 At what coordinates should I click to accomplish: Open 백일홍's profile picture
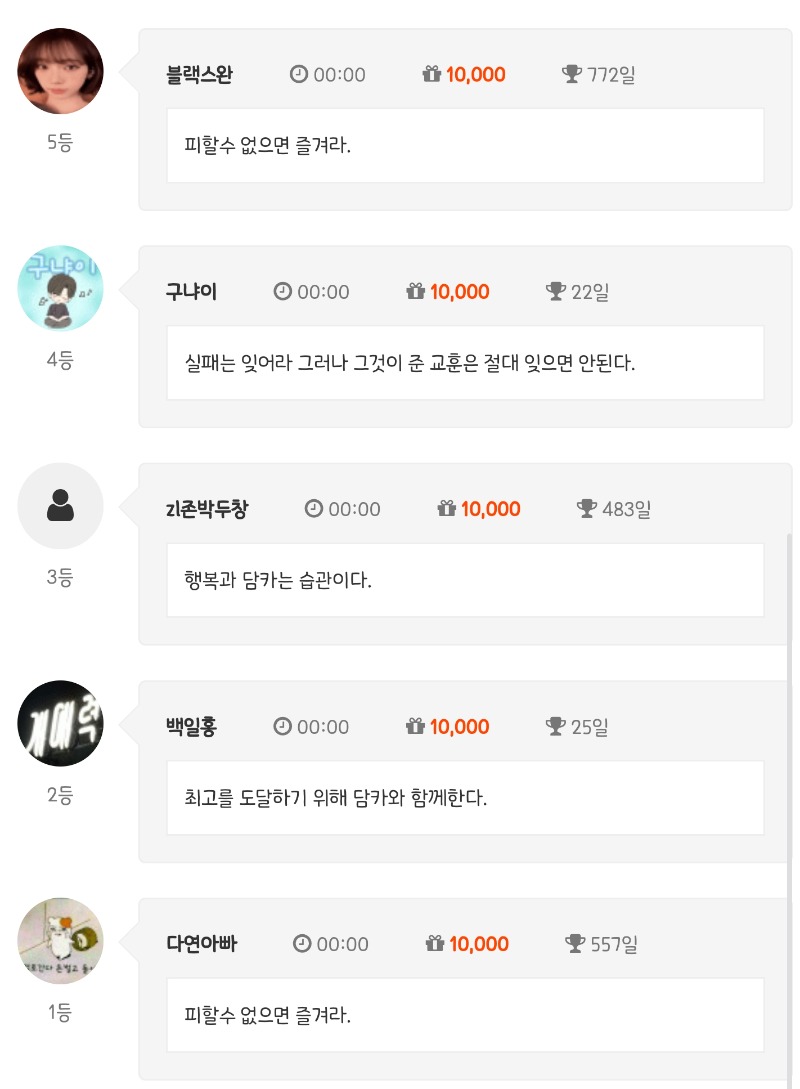[60, 723]
